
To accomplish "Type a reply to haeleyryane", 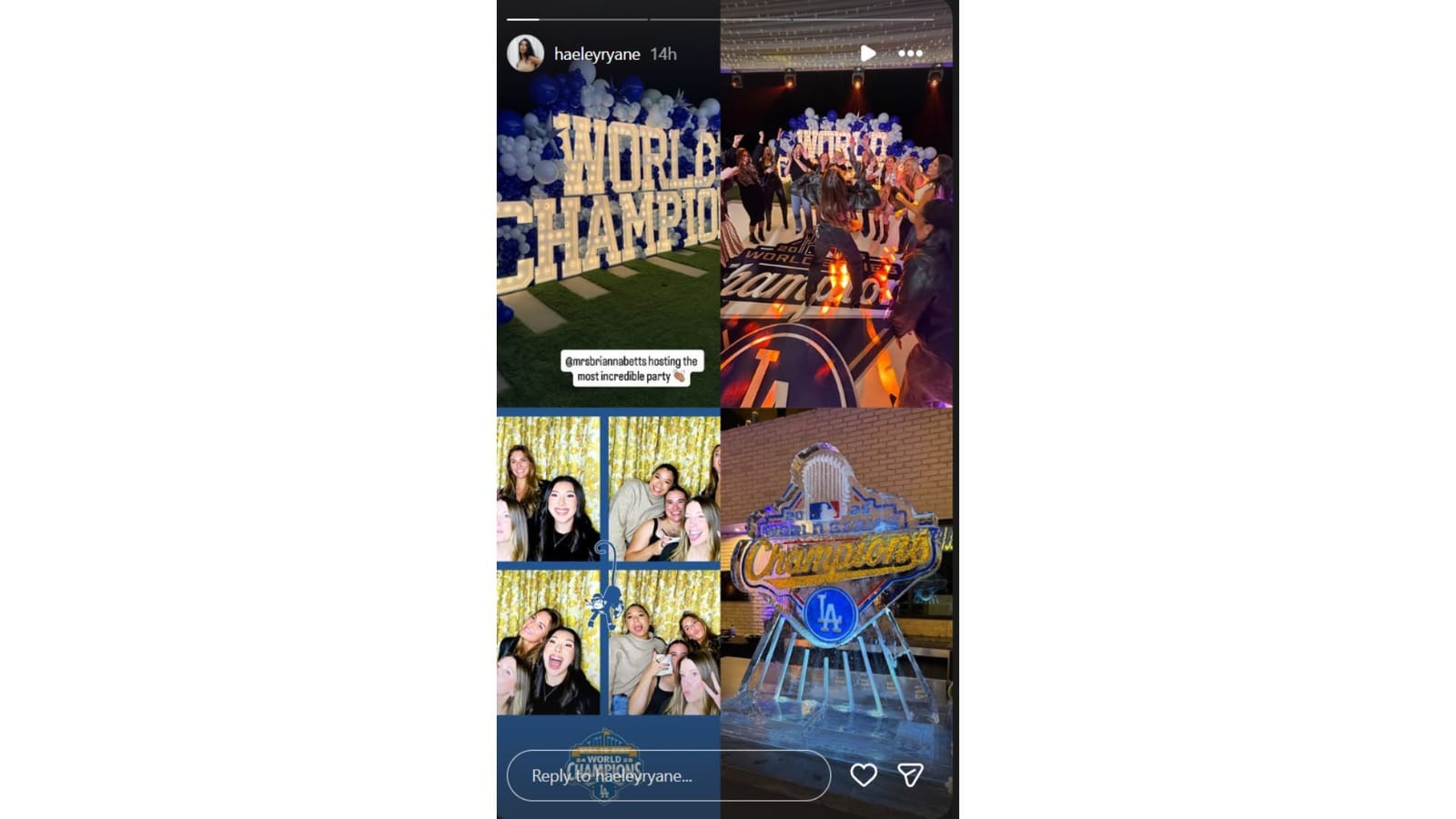I will pyautogui.click(x=667, y=775).
